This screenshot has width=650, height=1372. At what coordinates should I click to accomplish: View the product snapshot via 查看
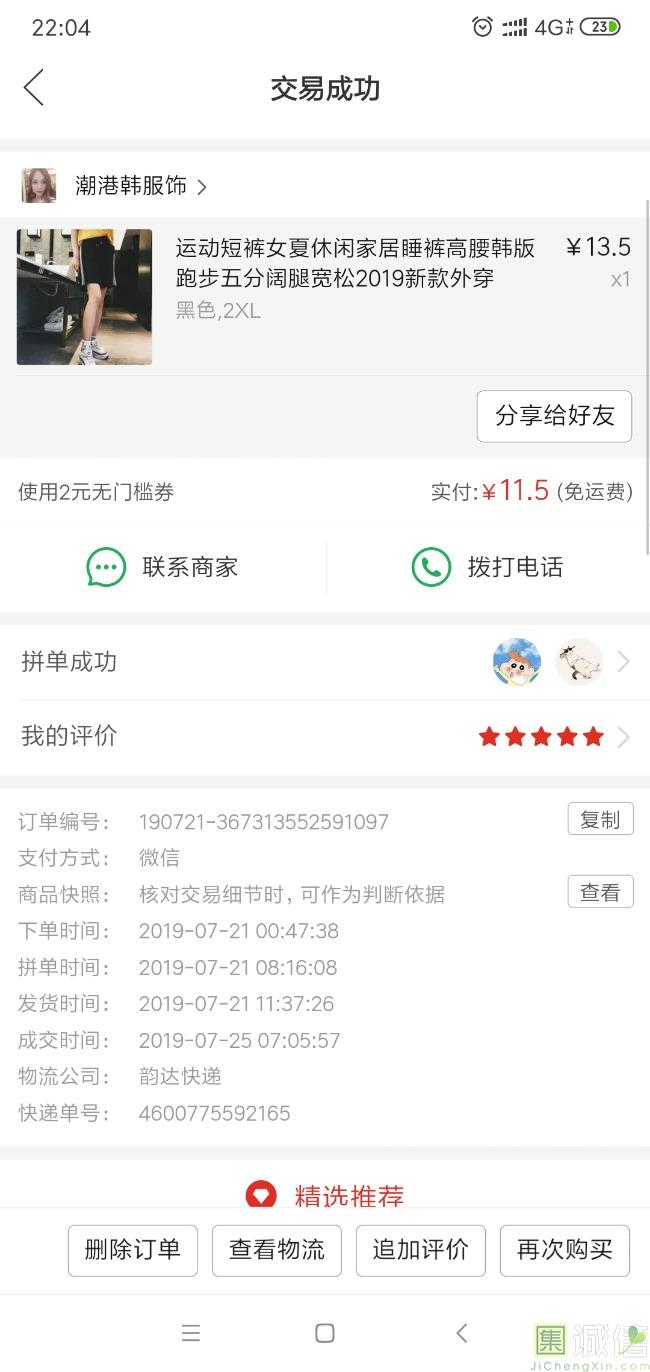pyautogui.click(x=600, y=892)
